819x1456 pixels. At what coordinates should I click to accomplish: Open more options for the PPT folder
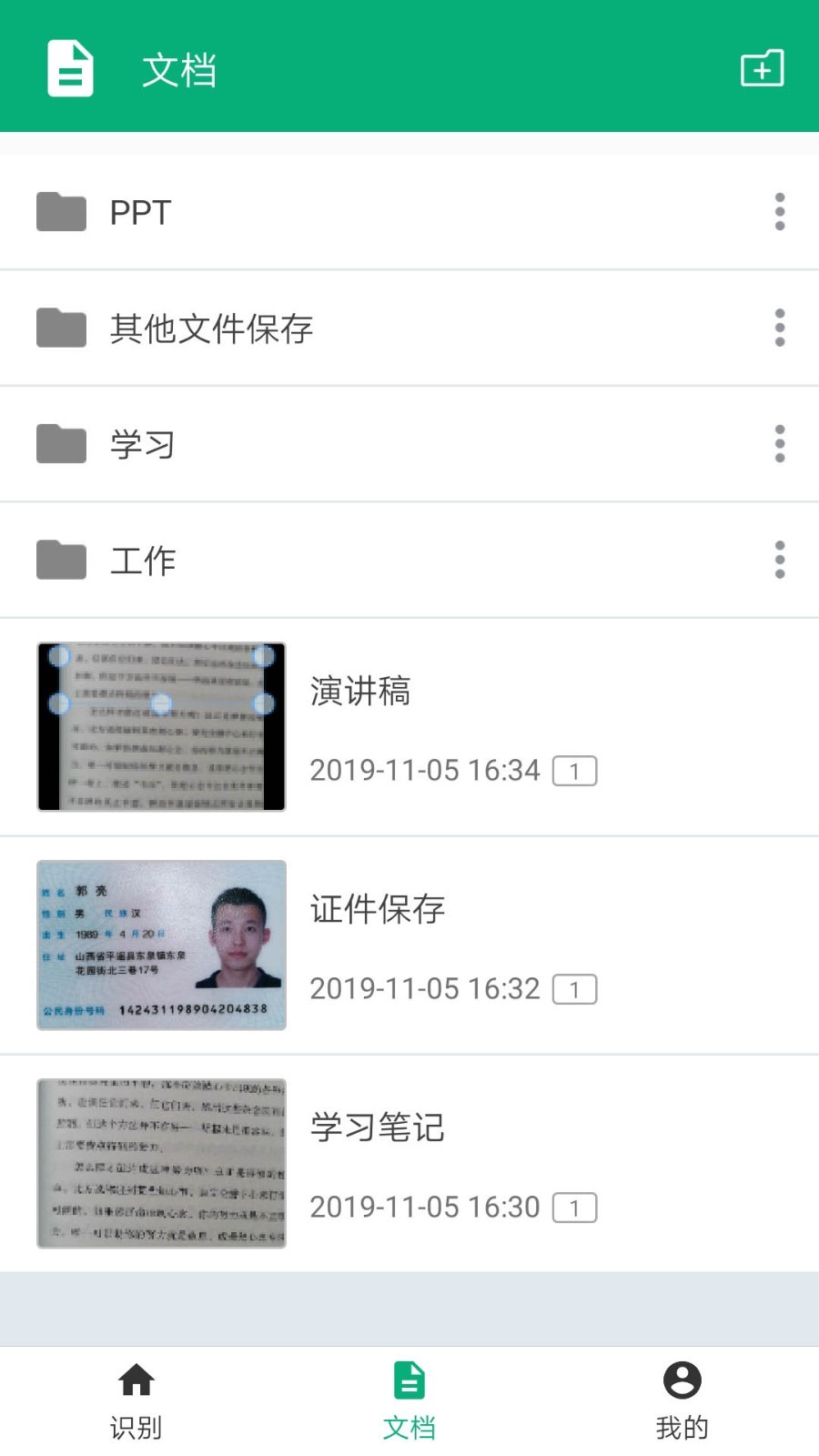[780, 212]
